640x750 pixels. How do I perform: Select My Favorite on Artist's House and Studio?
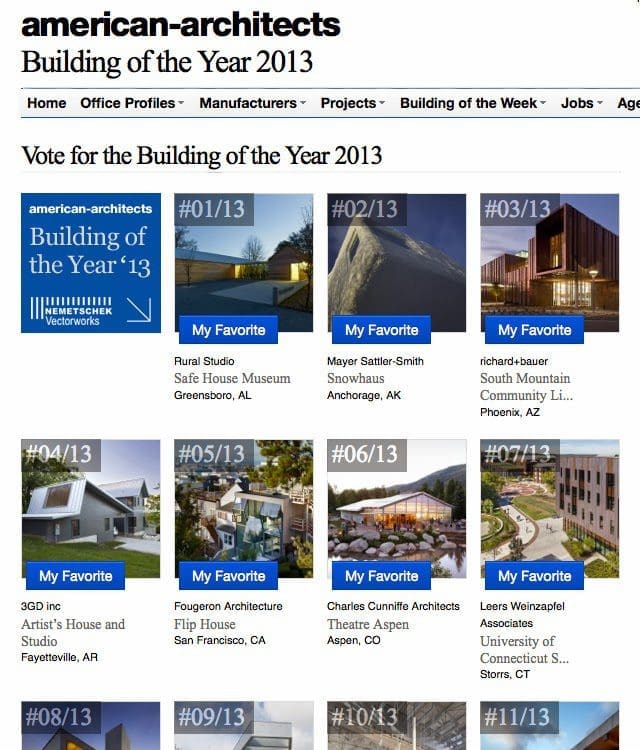[75, 576]
